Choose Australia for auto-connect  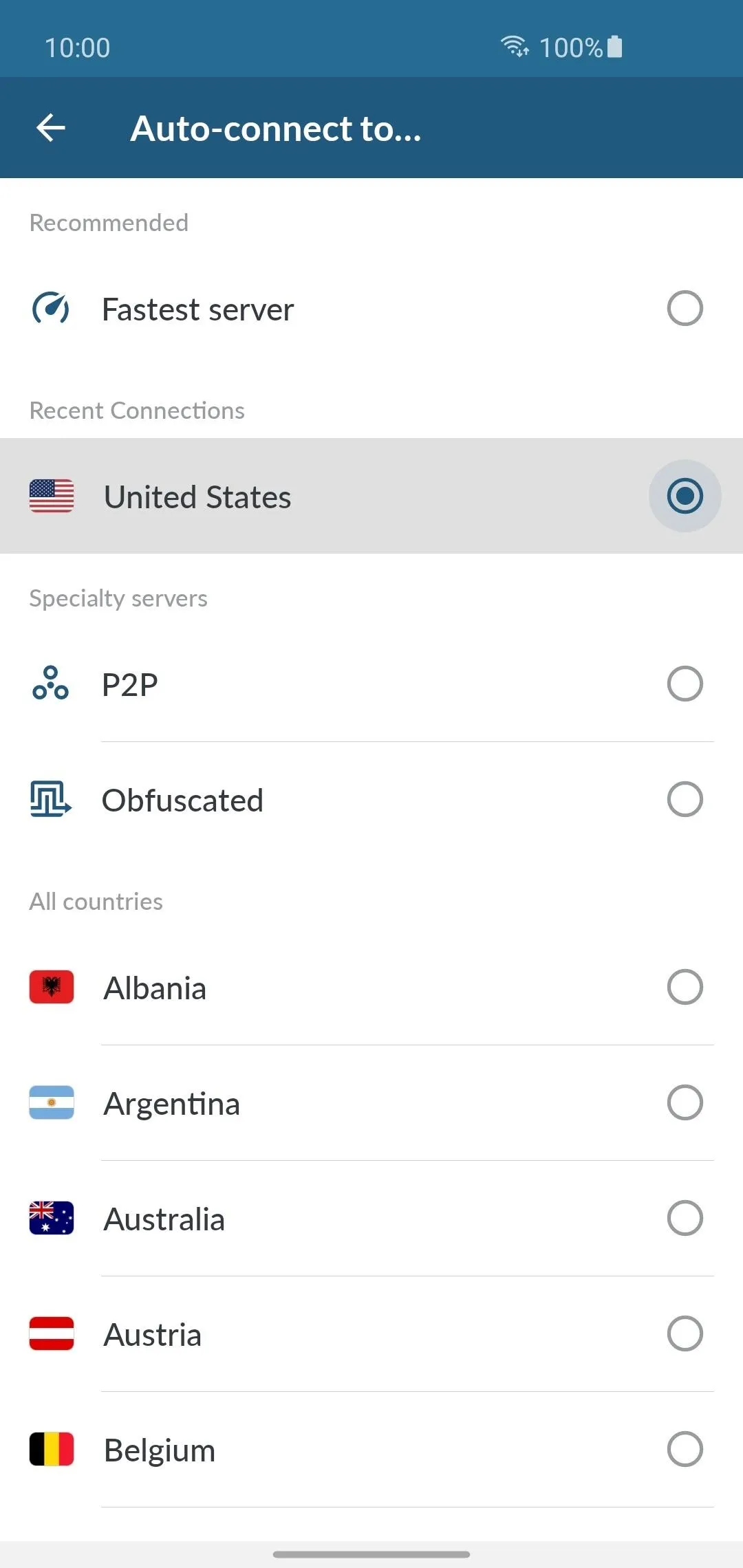[x=371, y=1219]
